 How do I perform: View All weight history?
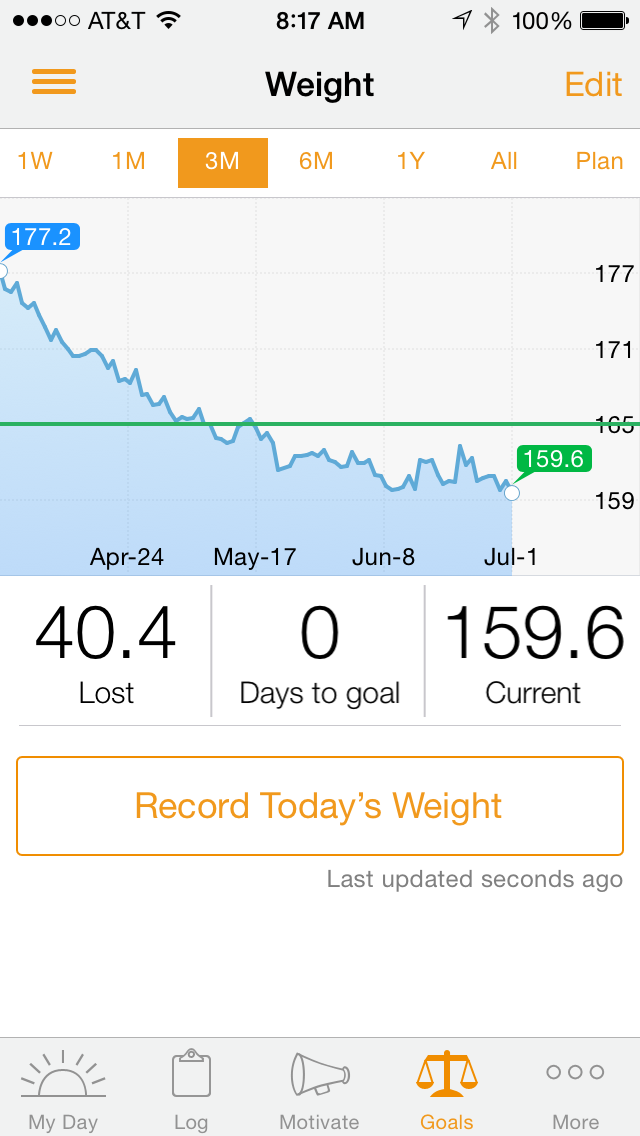click(x=504, y=162)
